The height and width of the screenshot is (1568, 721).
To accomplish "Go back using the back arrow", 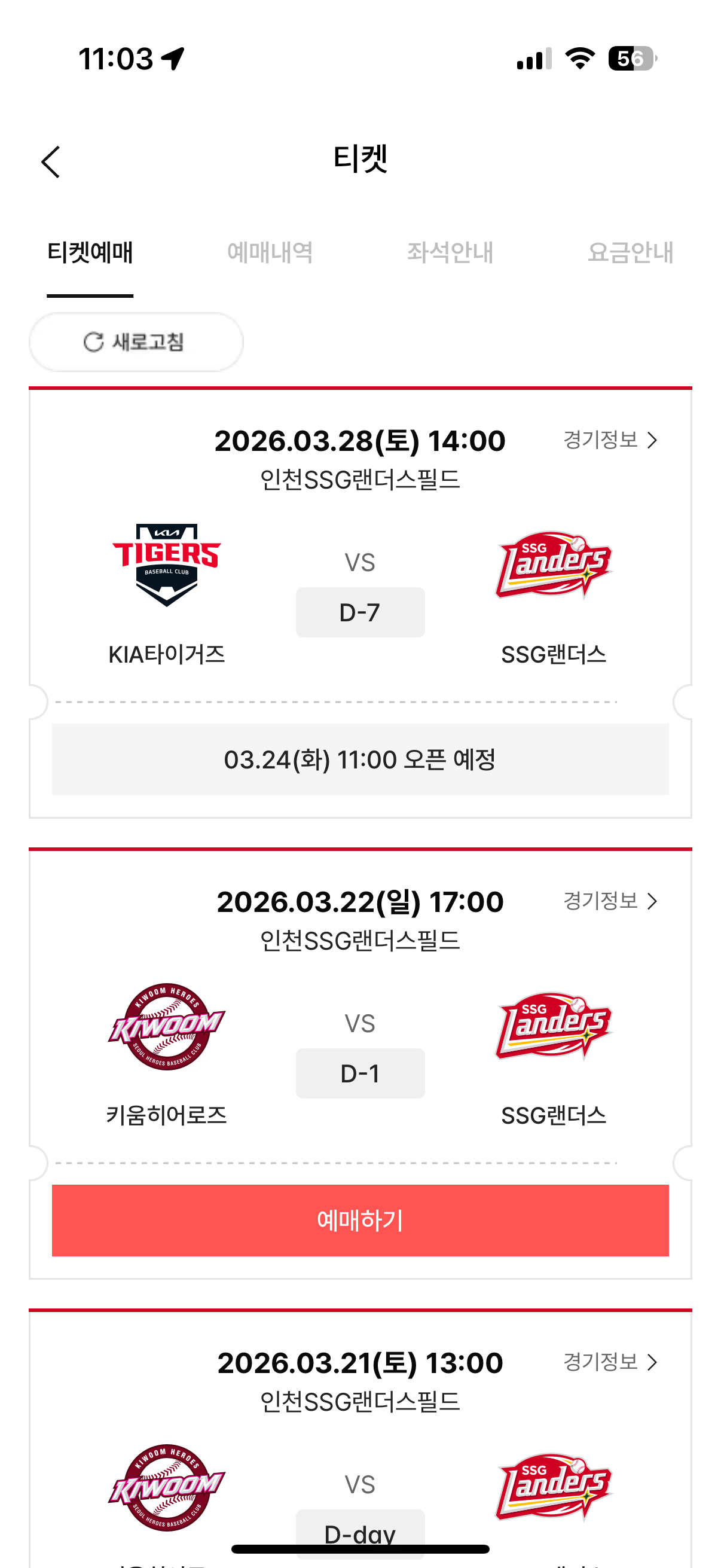I will pyautogui.click(x=51, y=162).
